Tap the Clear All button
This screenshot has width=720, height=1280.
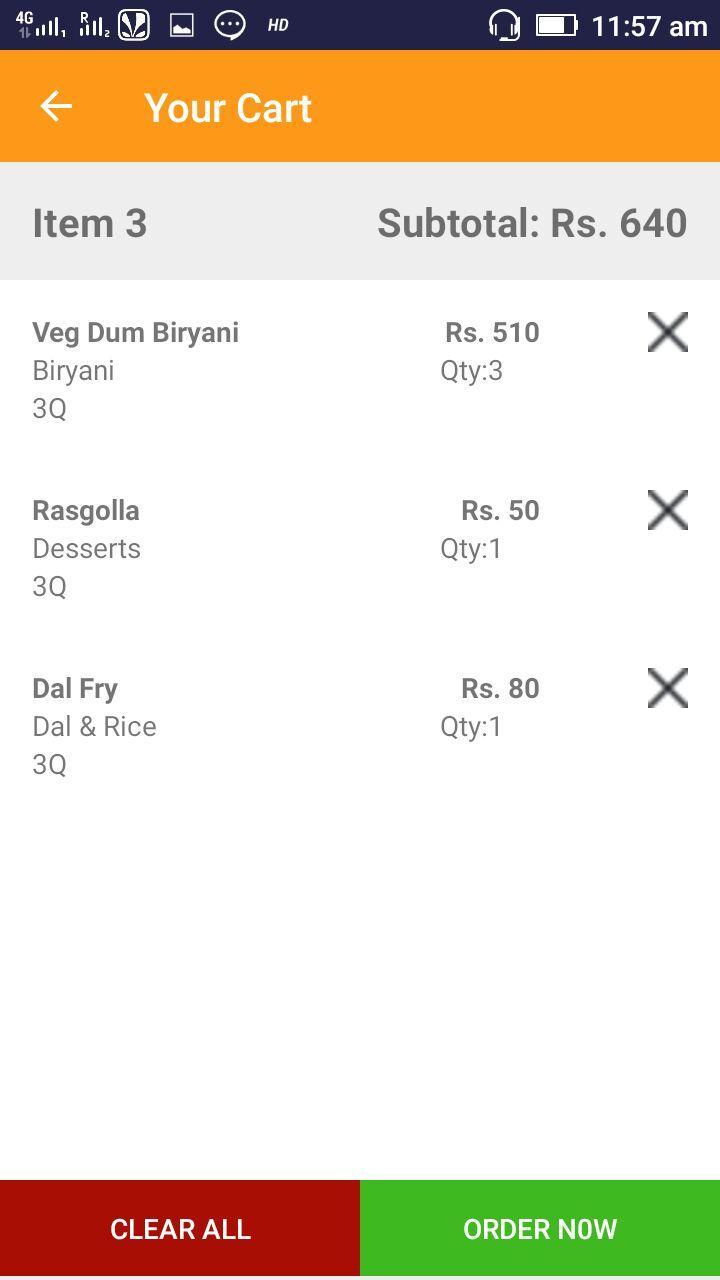180,1228
